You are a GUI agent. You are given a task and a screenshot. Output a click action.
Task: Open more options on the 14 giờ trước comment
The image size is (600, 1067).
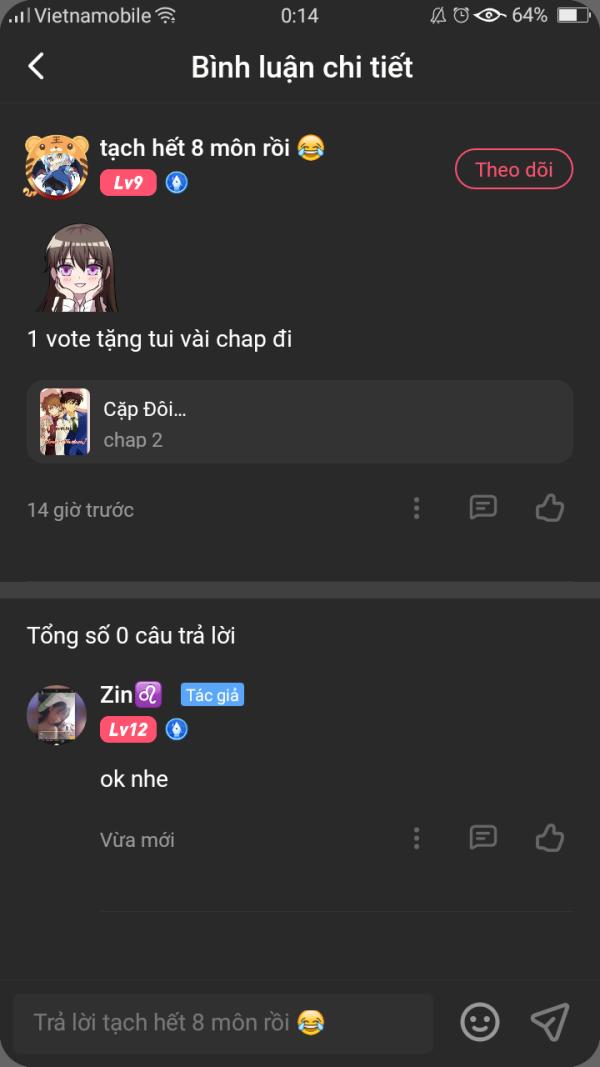coord(417,509)
